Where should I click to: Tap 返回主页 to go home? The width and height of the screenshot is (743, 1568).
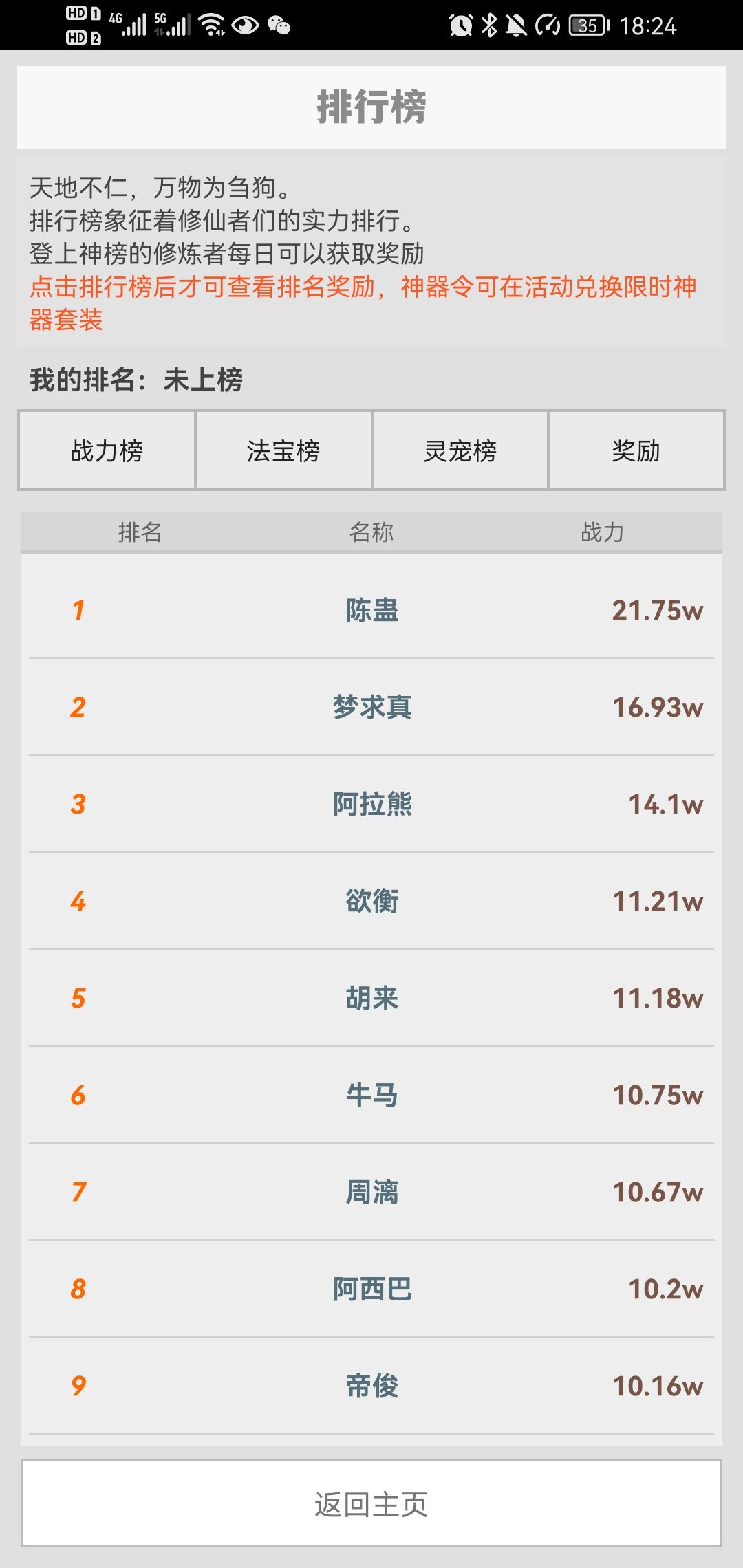(x=371, y=1504)
